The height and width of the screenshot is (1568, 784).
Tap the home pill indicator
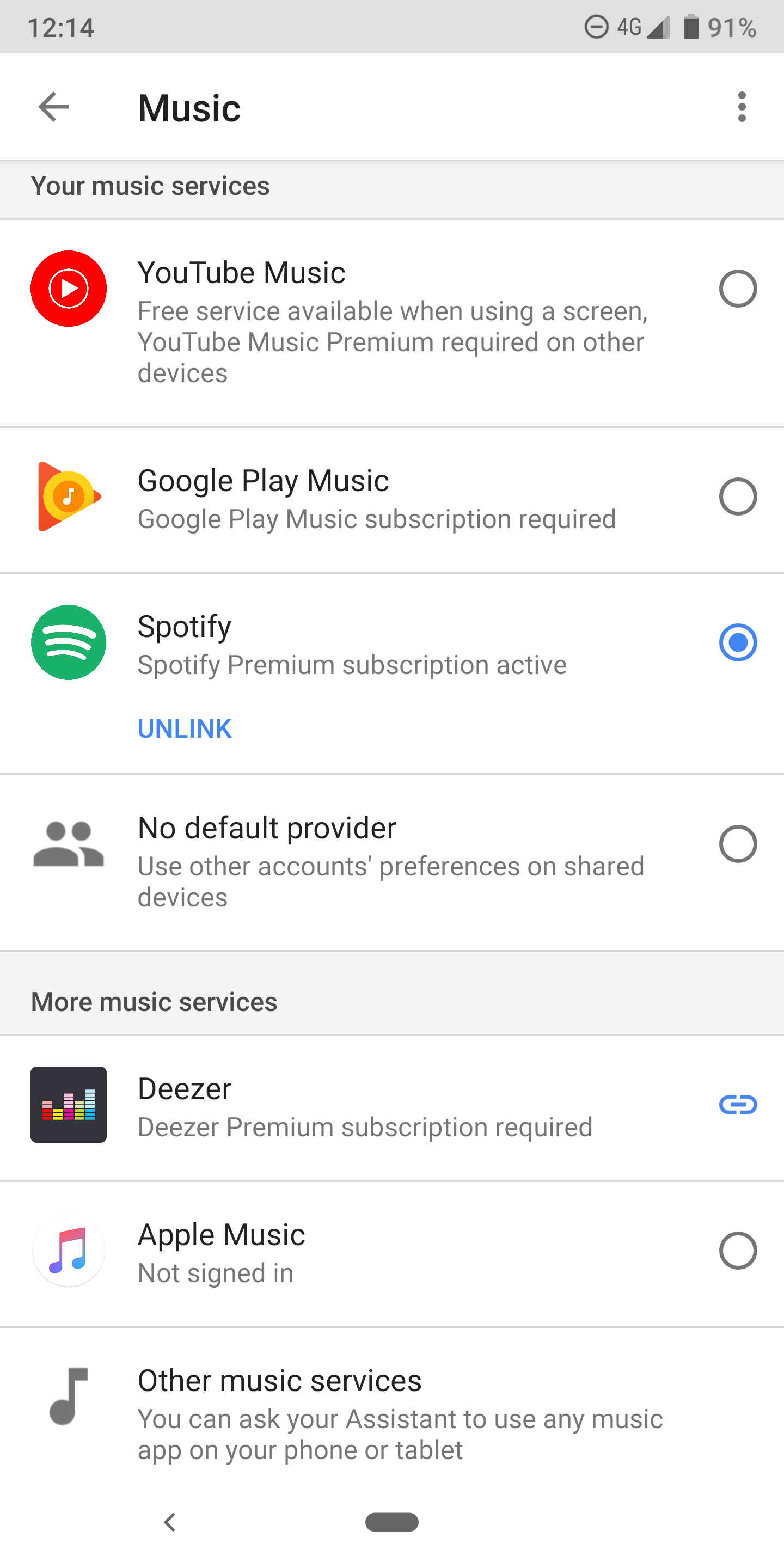point(392,1521)
